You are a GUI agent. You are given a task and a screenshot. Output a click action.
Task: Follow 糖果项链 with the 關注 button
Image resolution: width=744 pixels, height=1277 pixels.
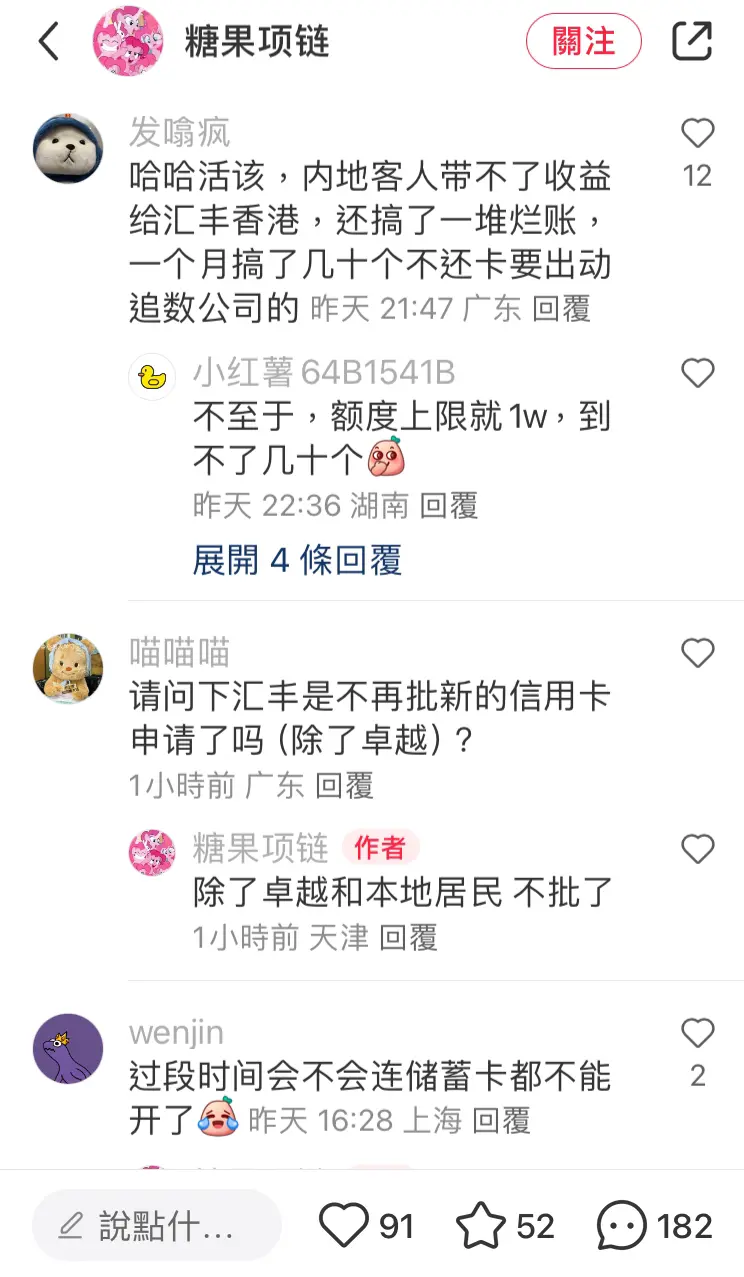(584, 42)
